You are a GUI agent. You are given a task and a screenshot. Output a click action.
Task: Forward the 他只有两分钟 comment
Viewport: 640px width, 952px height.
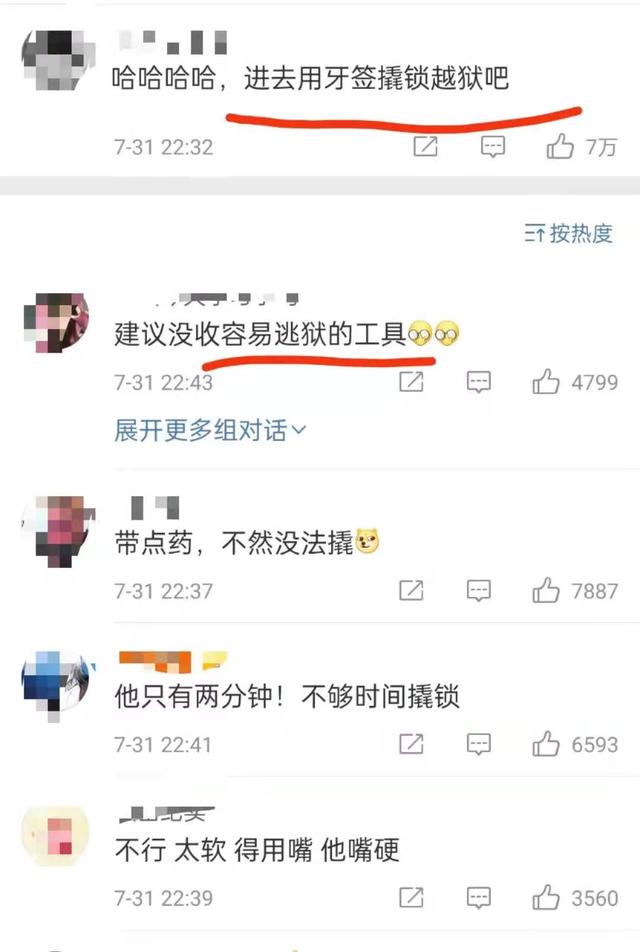coord(411,744)
